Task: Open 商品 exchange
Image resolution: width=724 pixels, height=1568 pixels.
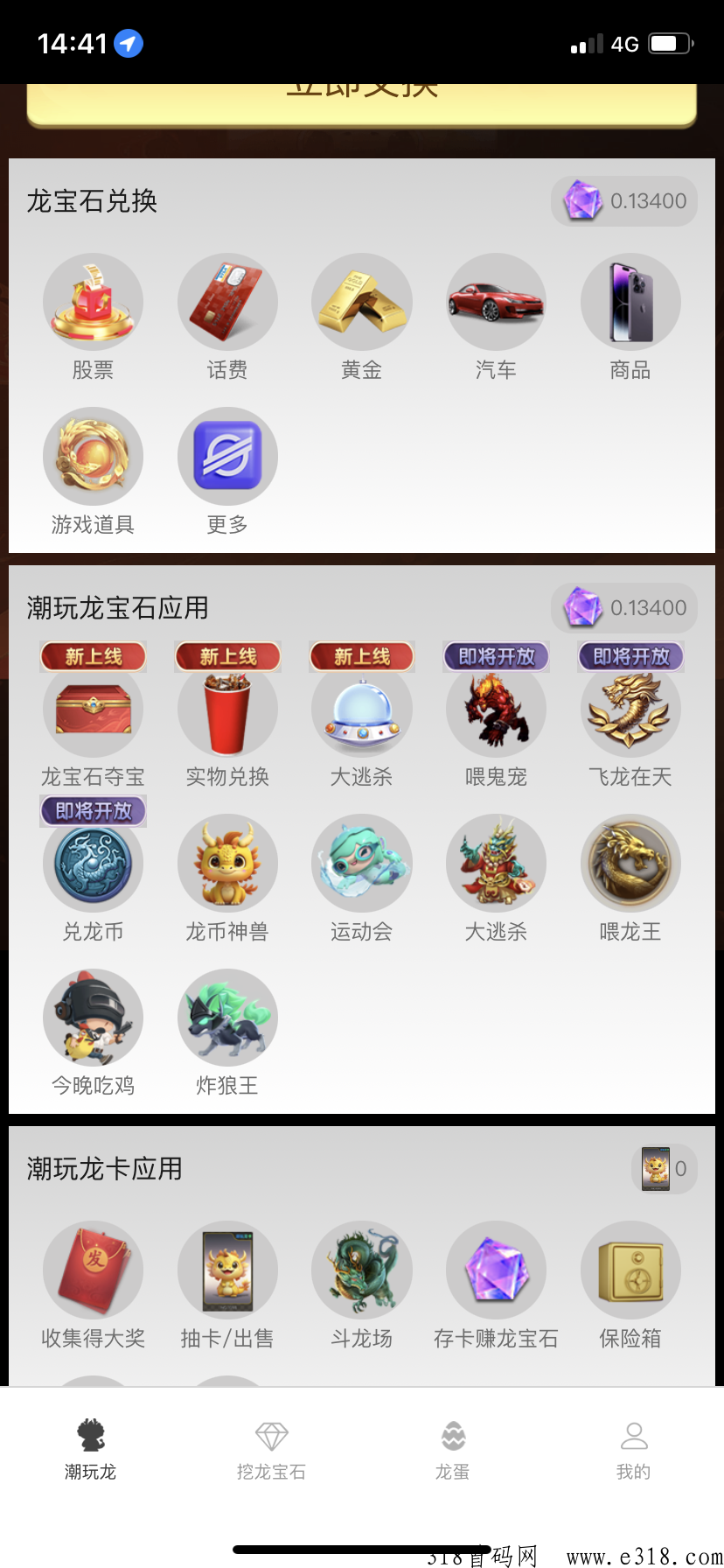Action: coord(630,318)
